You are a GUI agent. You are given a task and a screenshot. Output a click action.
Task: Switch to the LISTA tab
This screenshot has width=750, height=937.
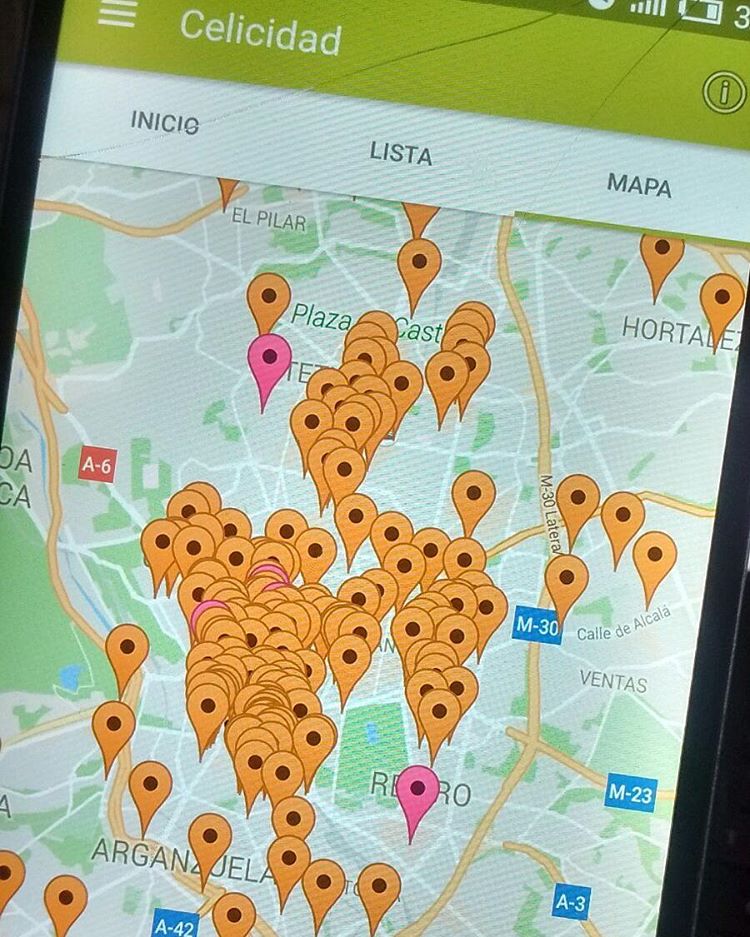pos(400,153)
